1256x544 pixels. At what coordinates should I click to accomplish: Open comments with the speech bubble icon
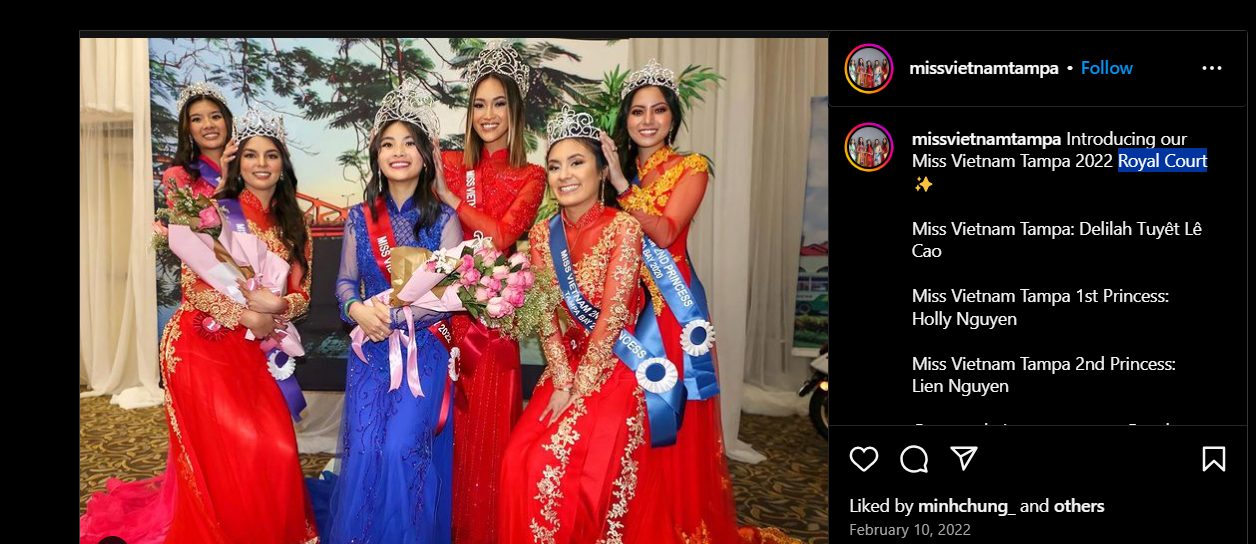[914, 459]
